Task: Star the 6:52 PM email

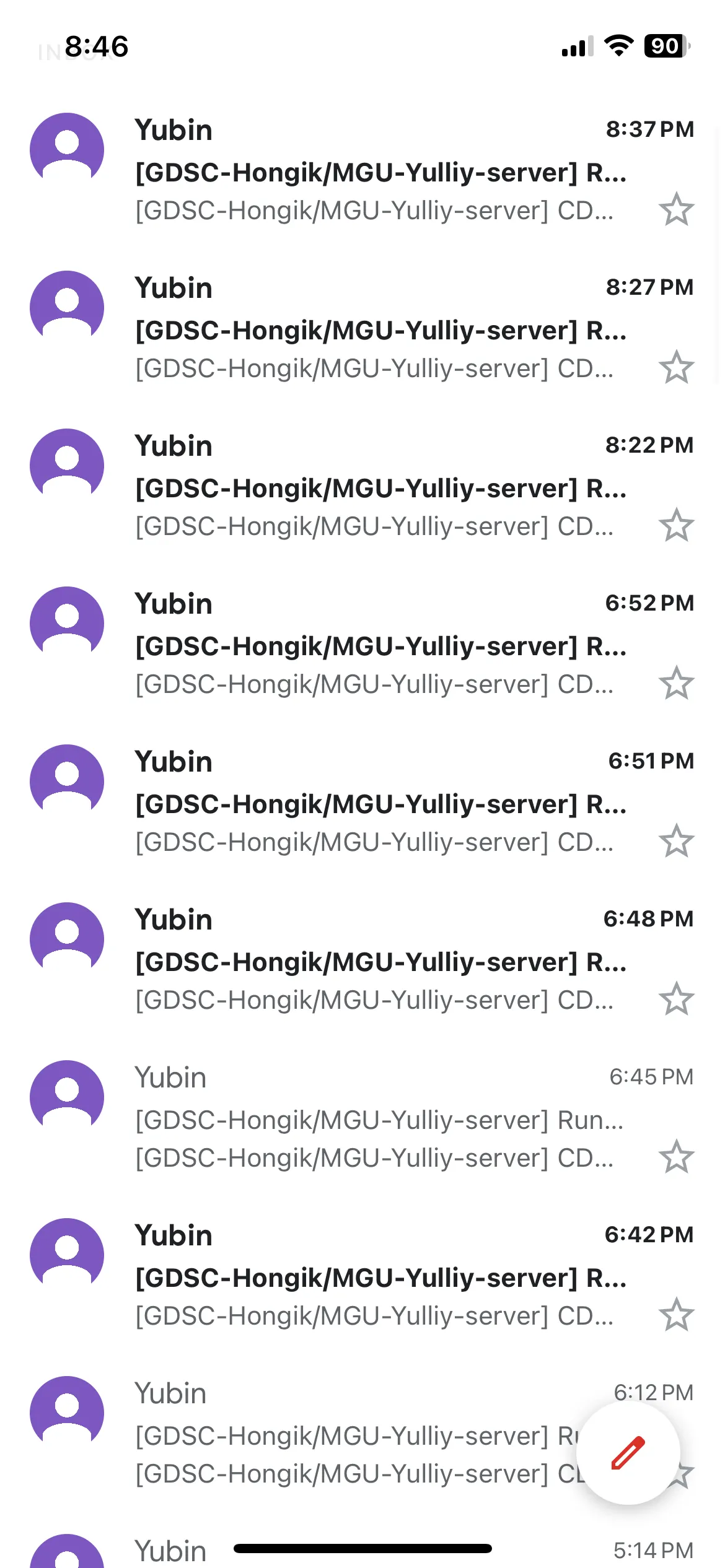Action: [x=676, y=683]
